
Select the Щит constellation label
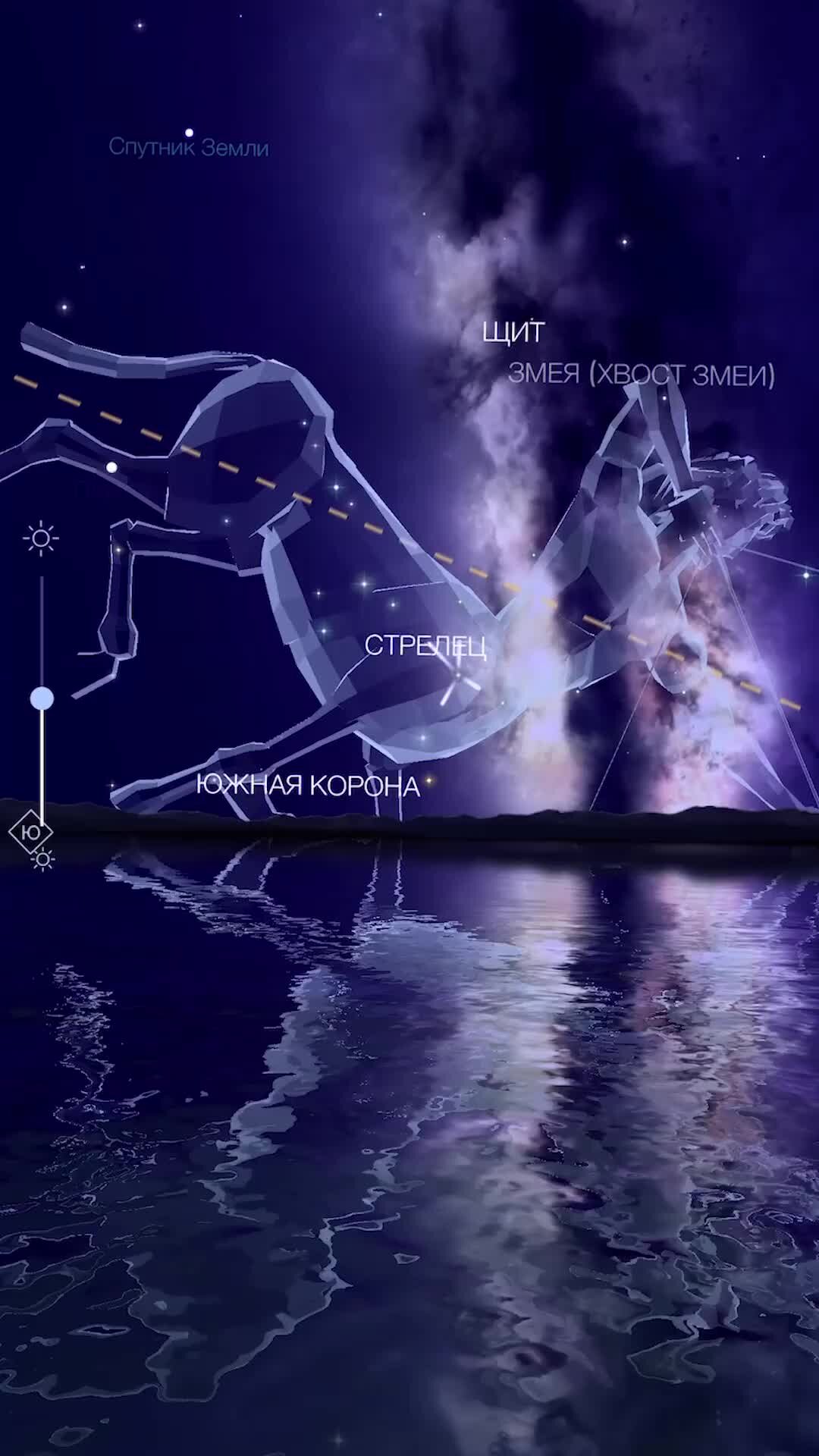(x=513, y=332)
